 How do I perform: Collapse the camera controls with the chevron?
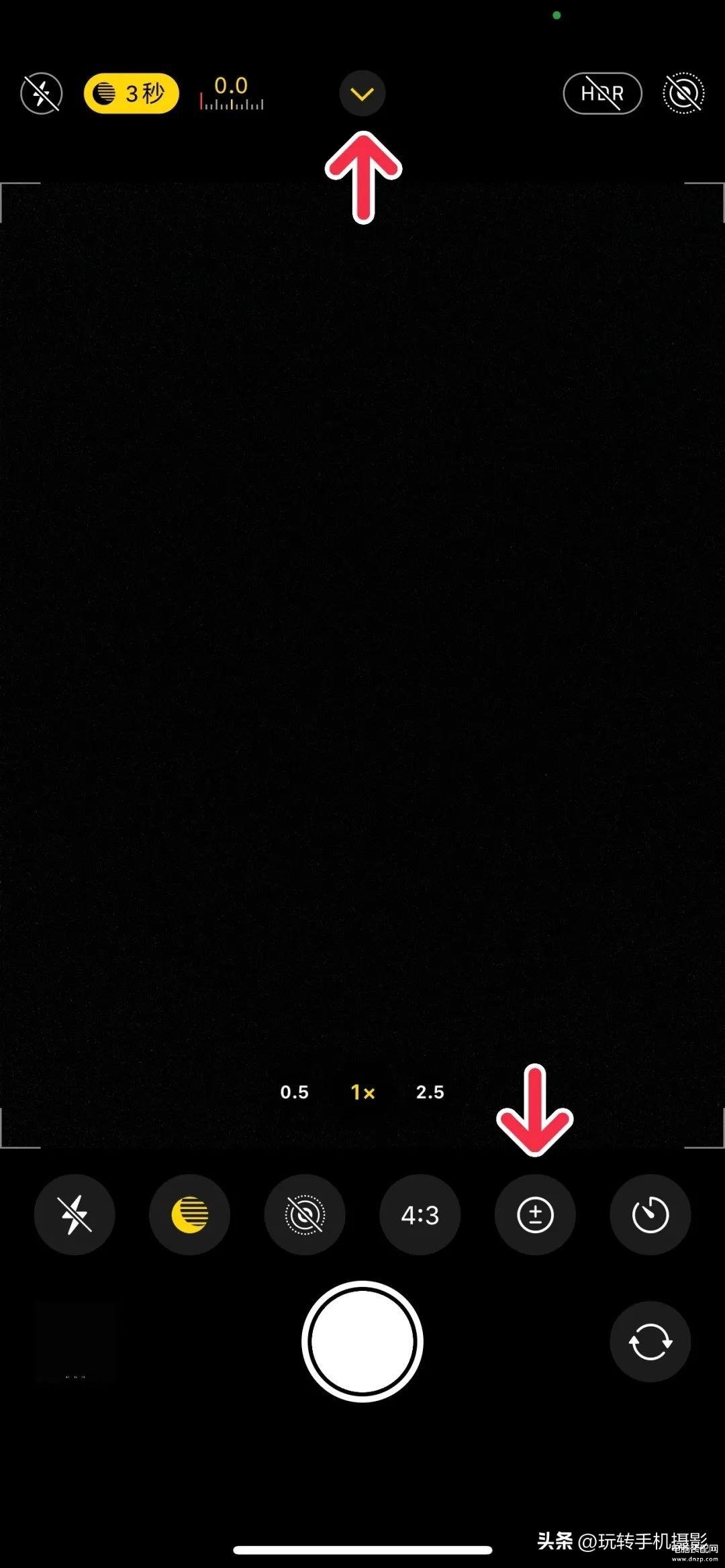(362, 94)
